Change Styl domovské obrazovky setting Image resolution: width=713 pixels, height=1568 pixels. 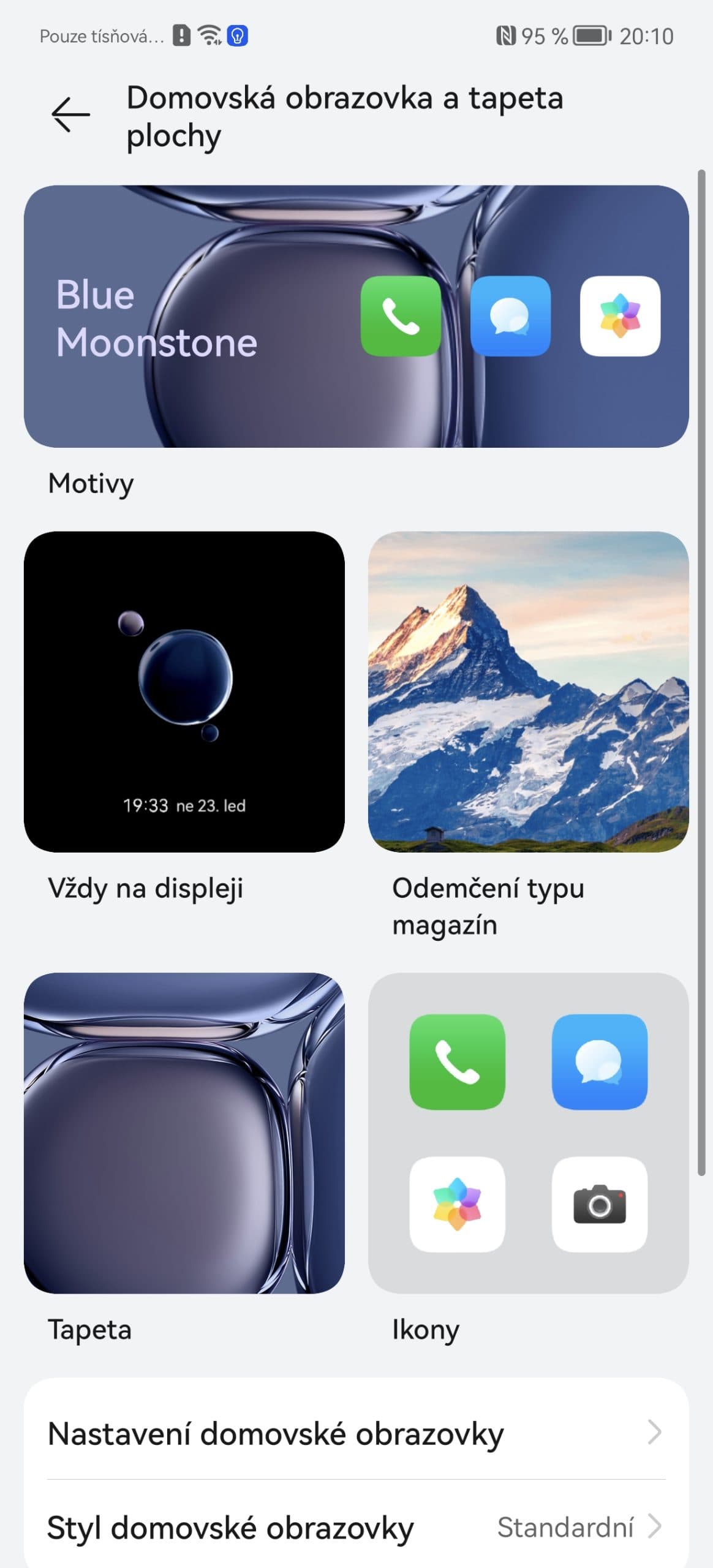(x=356, y=1527)
